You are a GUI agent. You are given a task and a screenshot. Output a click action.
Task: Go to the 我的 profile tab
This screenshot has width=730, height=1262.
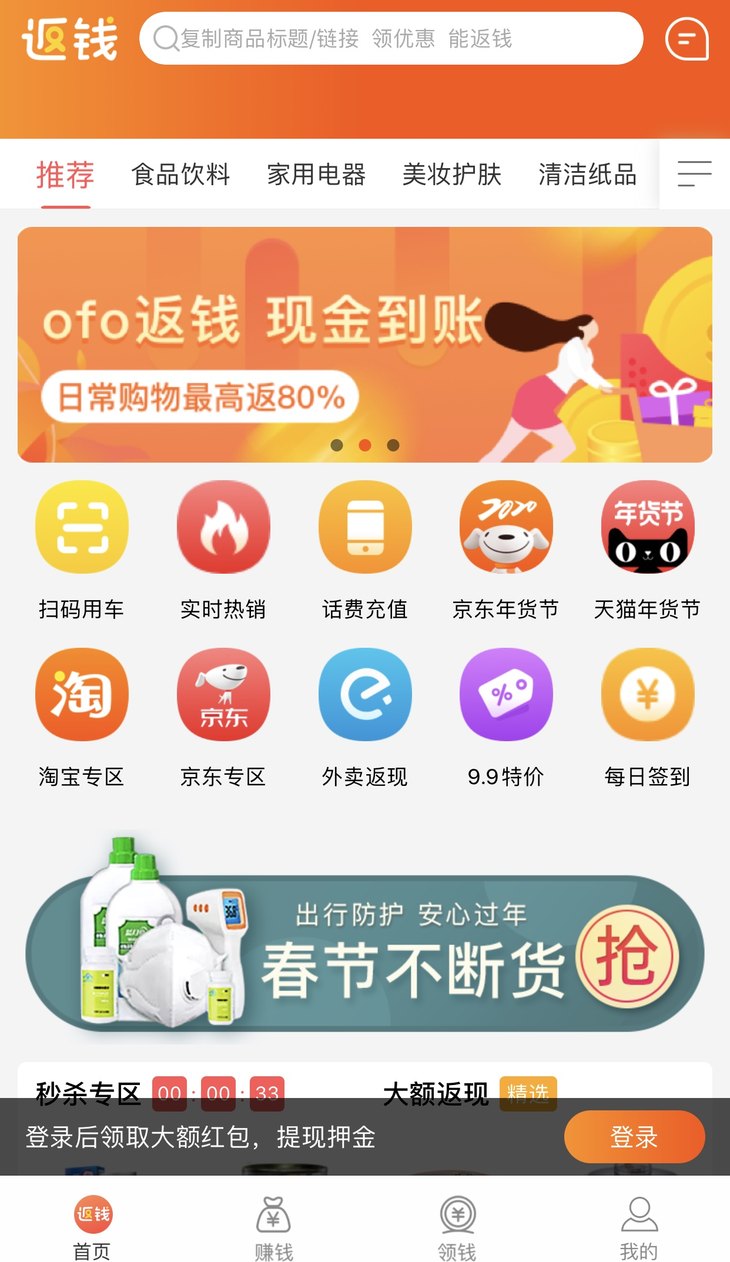tap(638, 1229)
